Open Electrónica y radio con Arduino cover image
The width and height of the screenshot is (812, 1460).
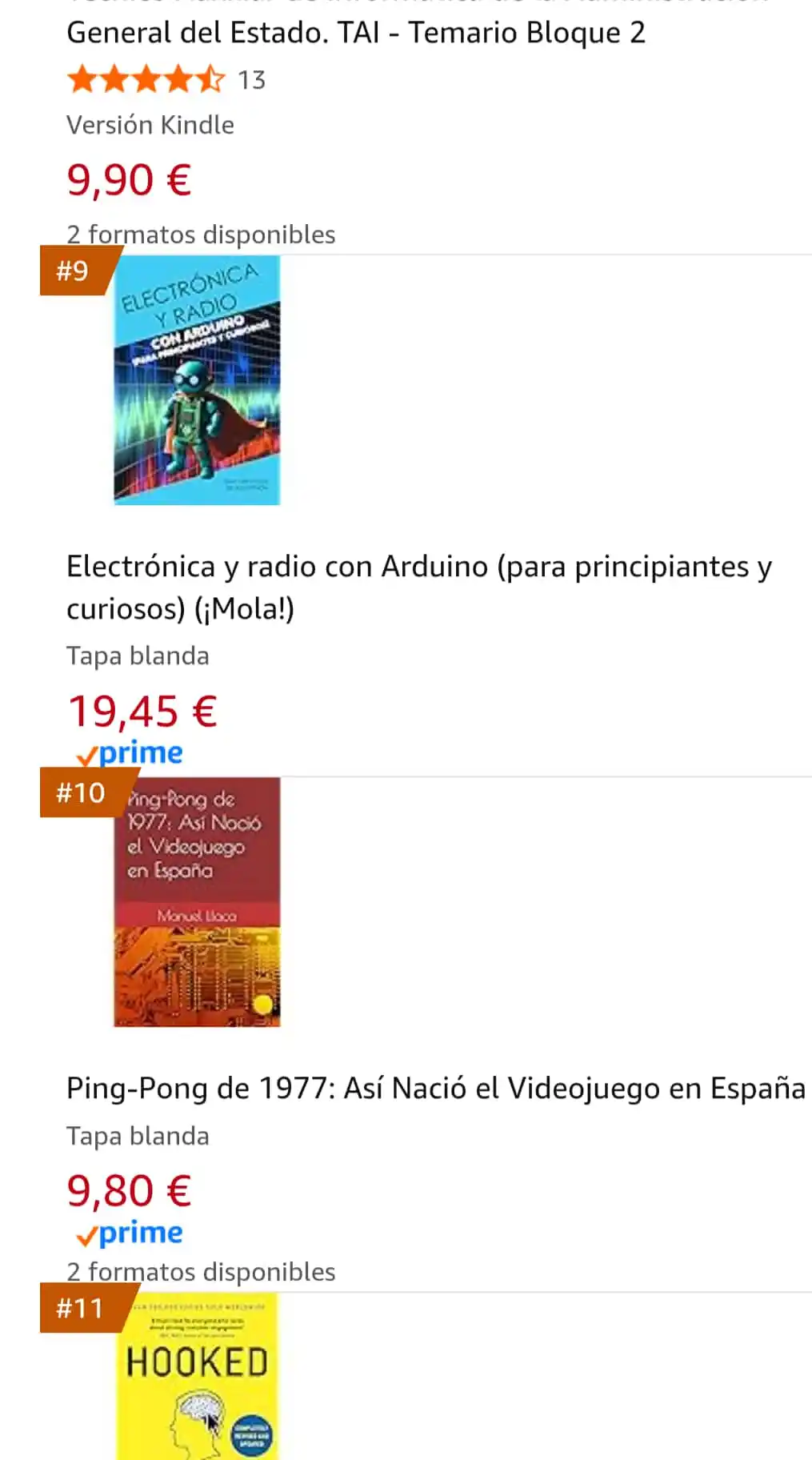coord(197,379)
